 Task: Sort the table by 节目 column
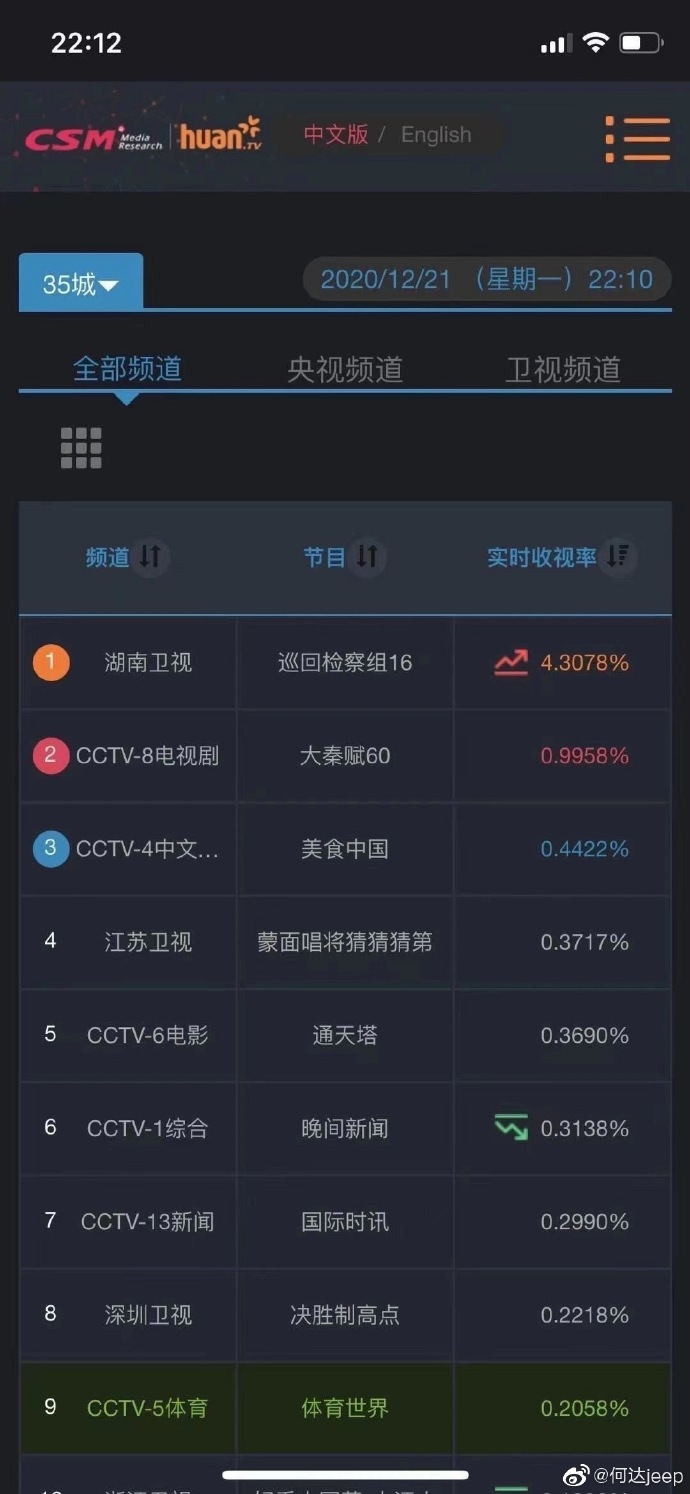[x=367, y=557]
